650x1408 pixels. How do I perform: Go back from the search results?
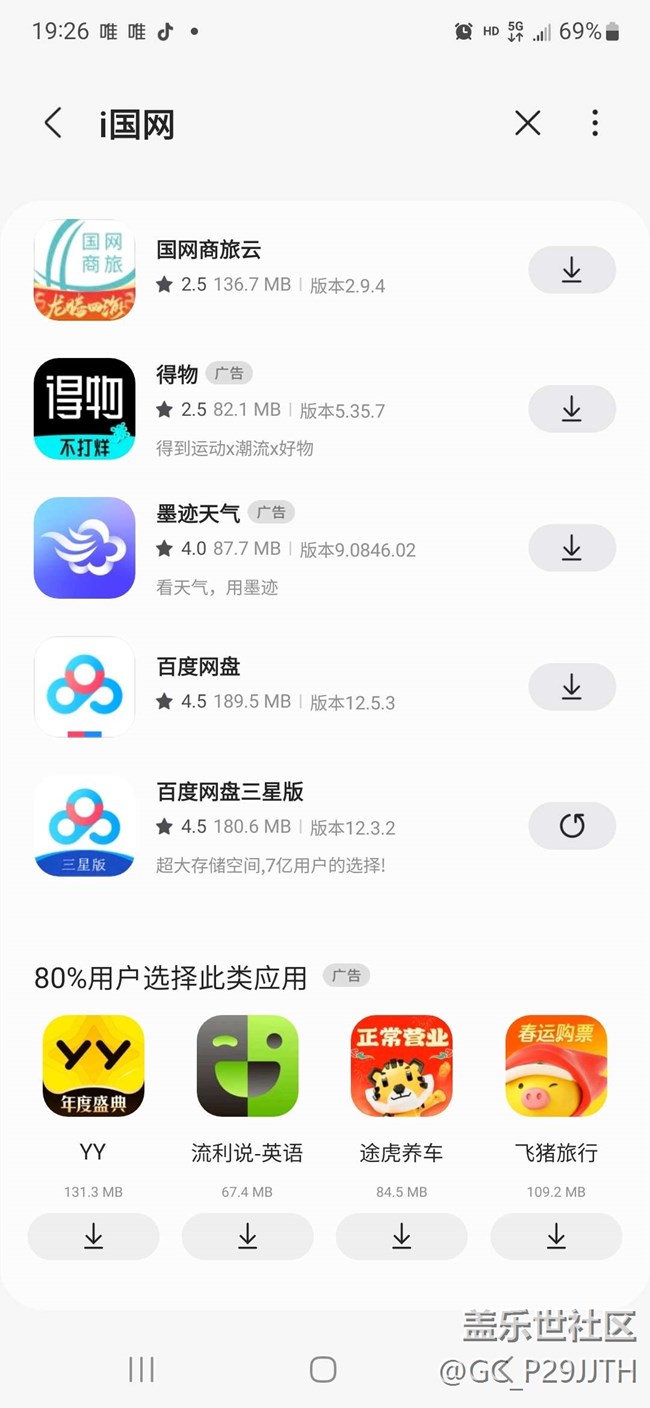pyautogui.click(x=53, y=124)
